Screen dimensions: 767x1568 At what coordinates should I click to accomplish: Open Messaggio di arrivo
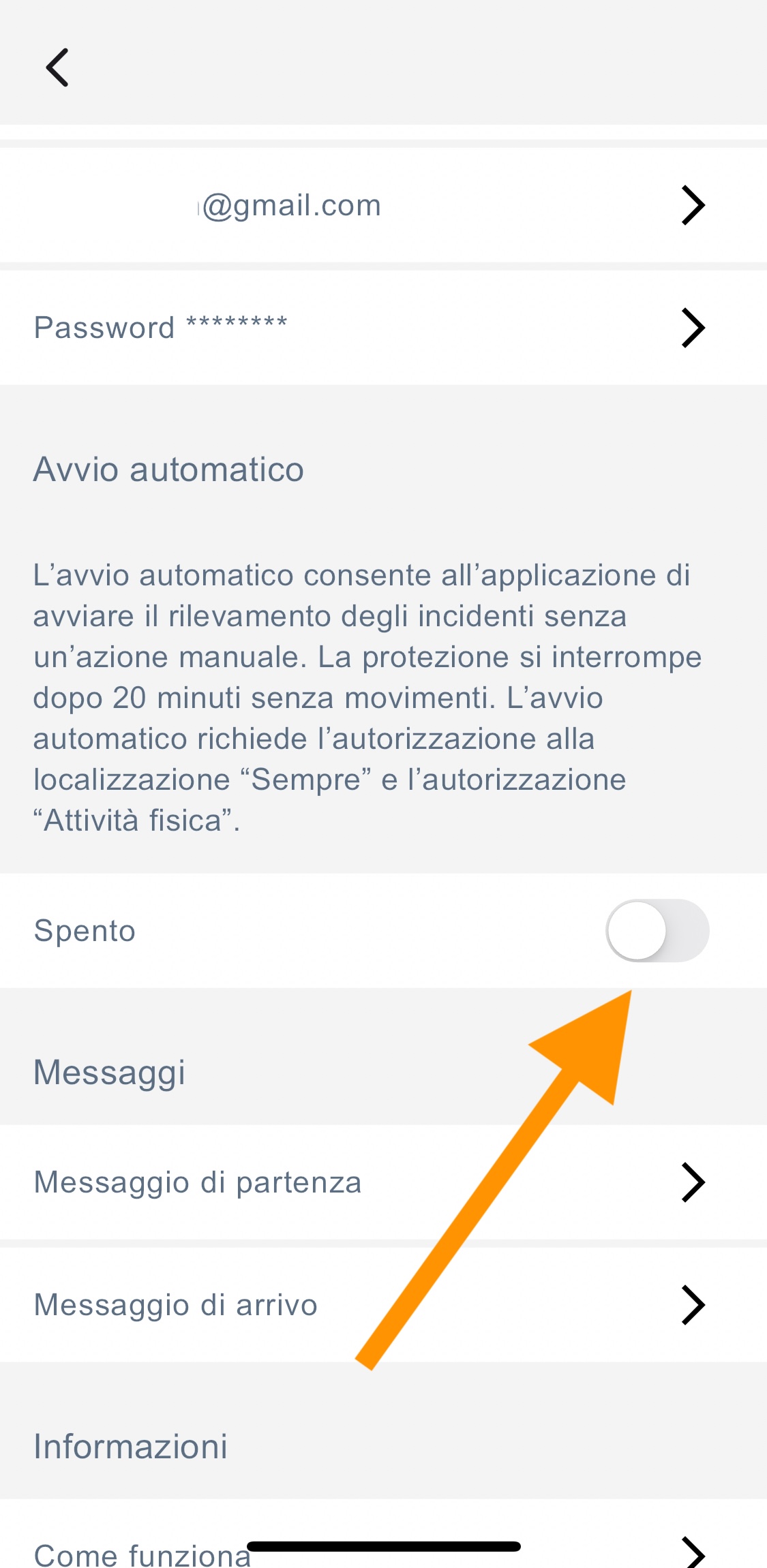pos(383,1305)
